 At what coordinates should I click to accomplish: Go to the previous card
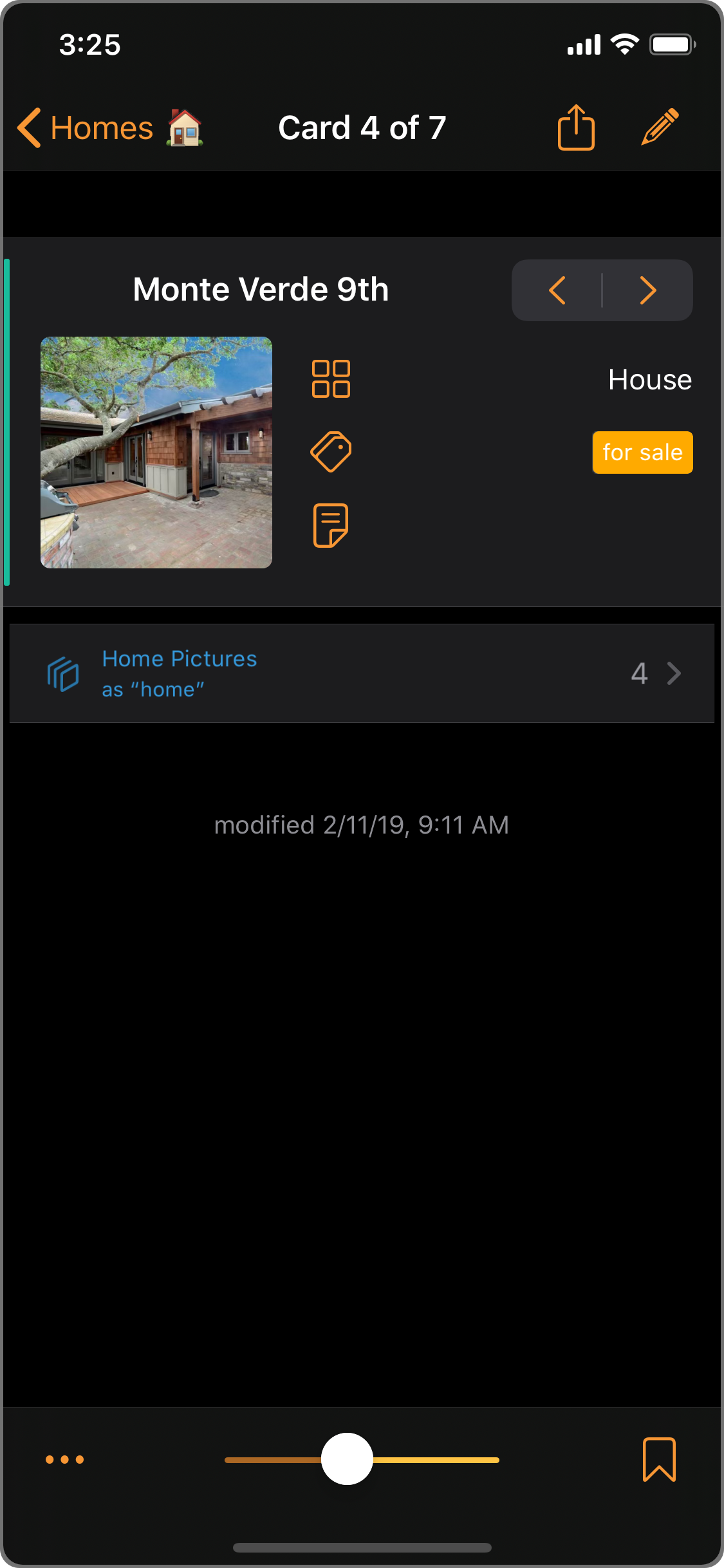click(557, 290)
